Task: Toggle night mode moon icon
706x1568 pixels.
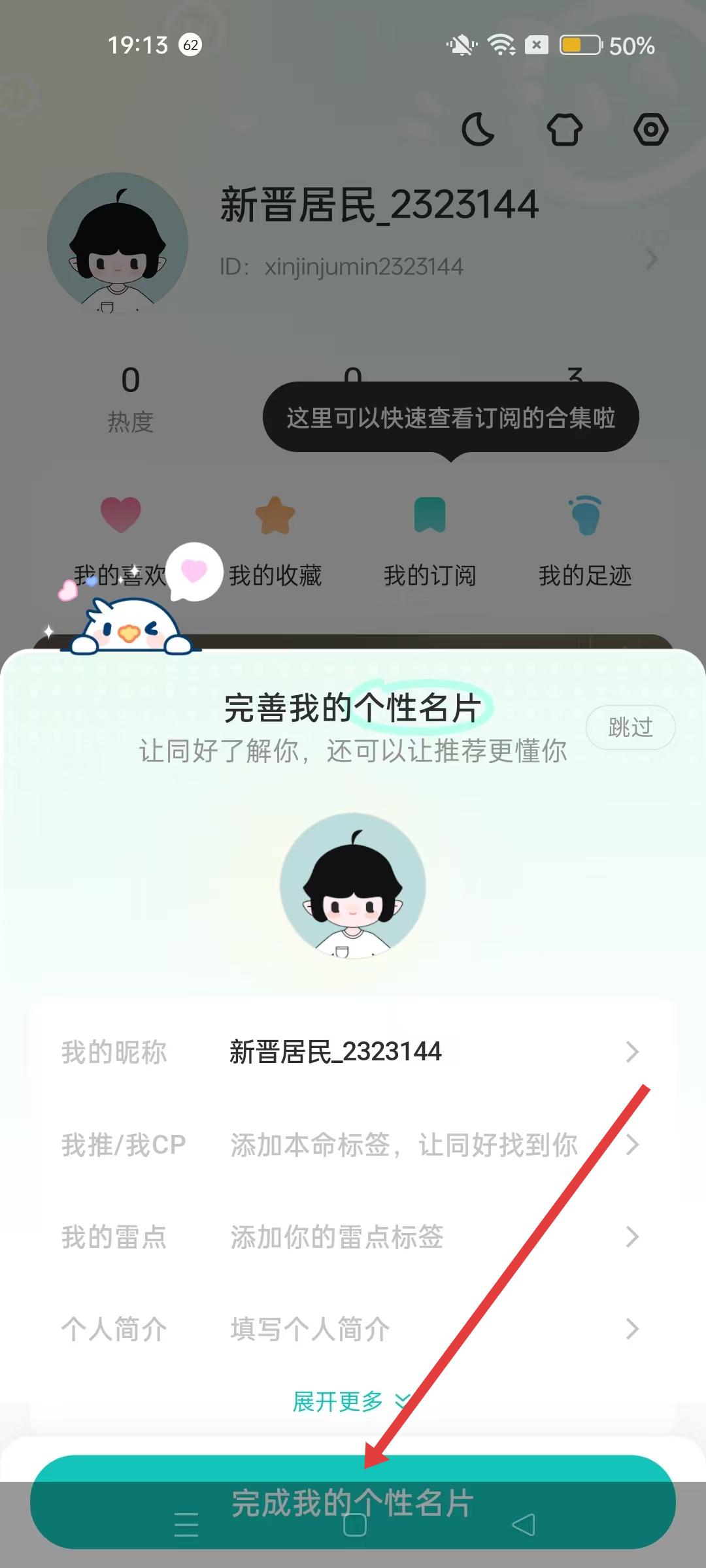Action: [478, 129]
